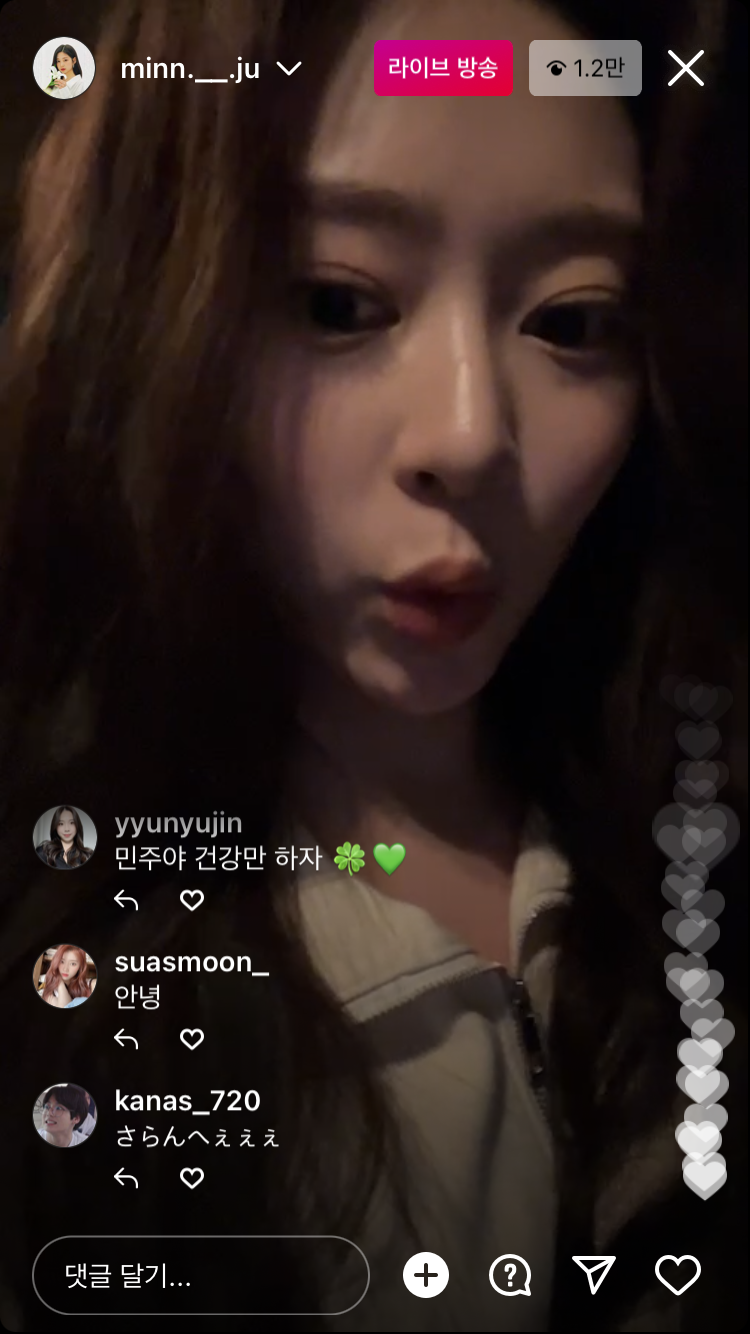750x1334 pixels.
Task: Like yyunyujin's comment
Action: 192,901
